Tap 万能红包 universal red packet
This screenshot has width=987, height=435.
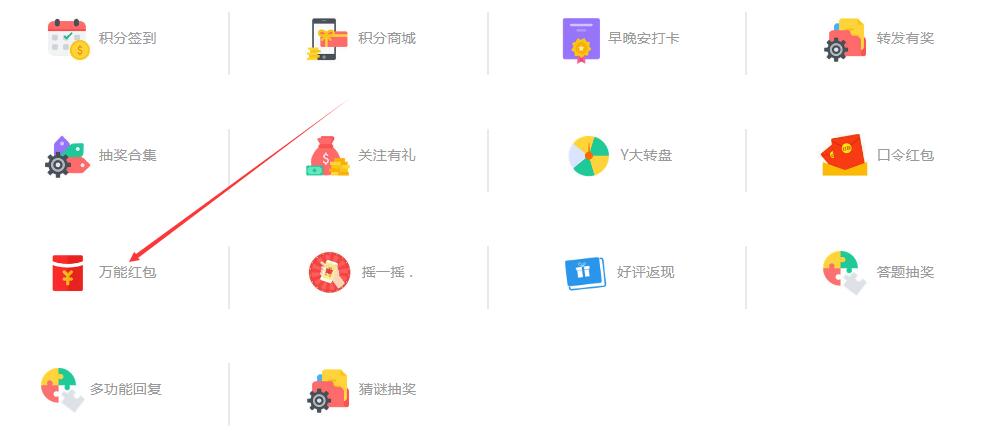coord(100,272)
